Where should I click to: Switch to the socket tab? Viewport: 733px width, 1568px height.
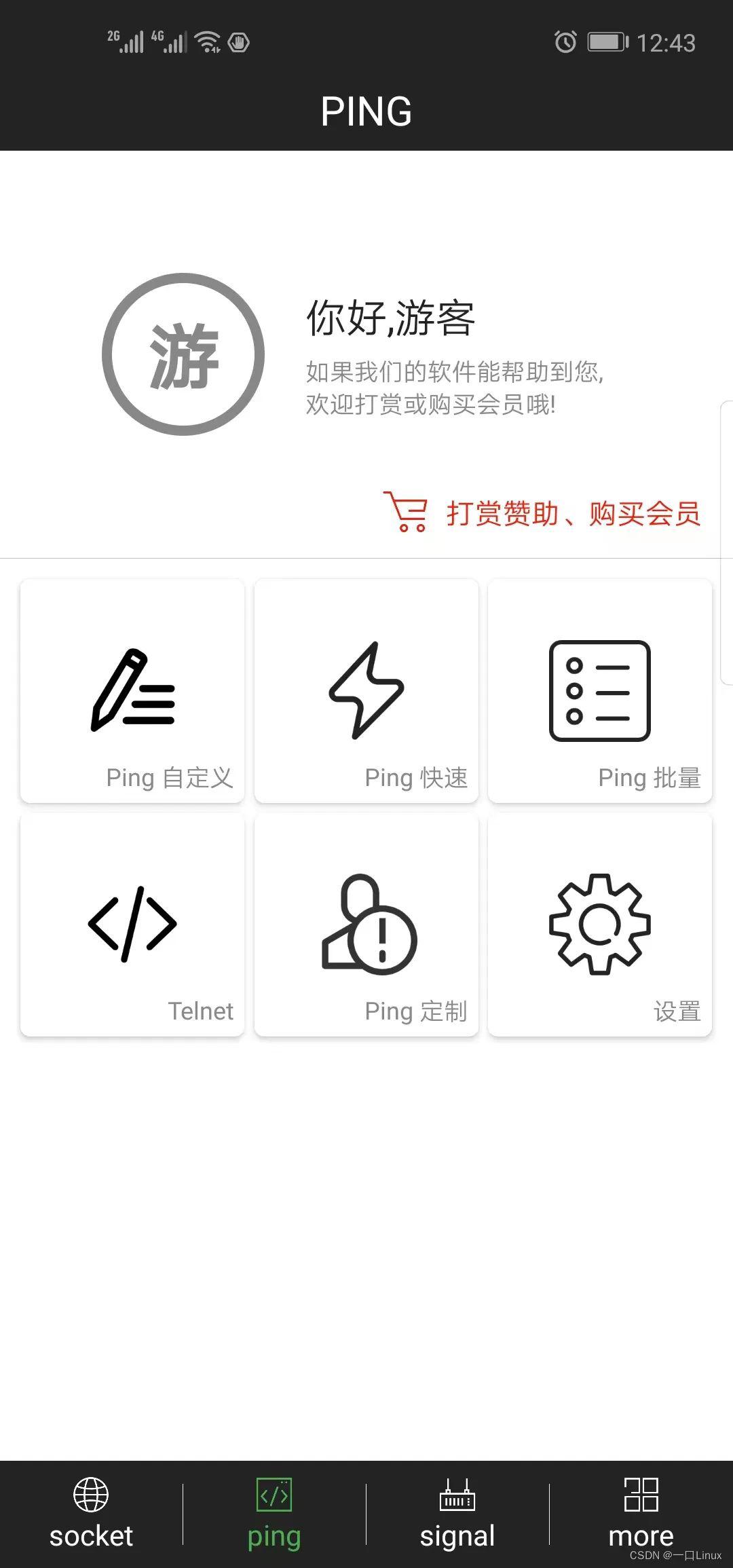(x=91, y=1512)
